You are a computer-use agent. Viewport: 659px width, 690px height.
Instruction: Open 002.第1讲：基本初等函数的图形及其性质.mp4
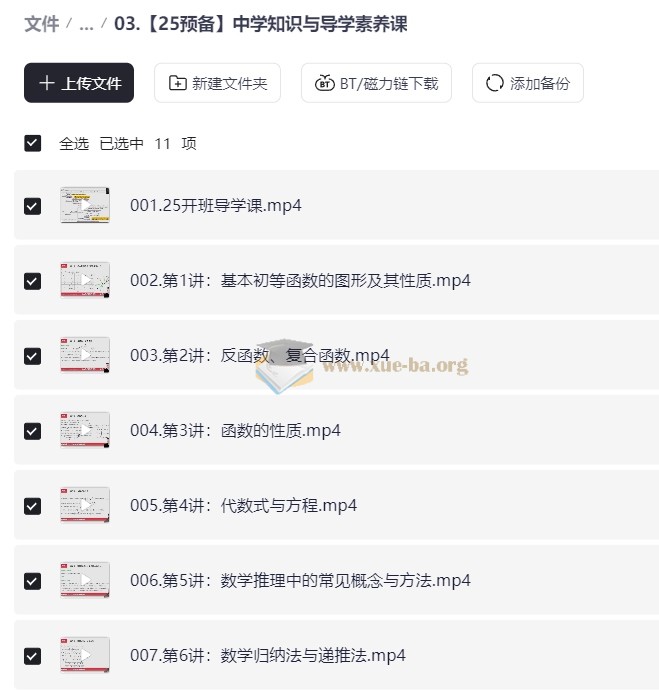(300, 281)
